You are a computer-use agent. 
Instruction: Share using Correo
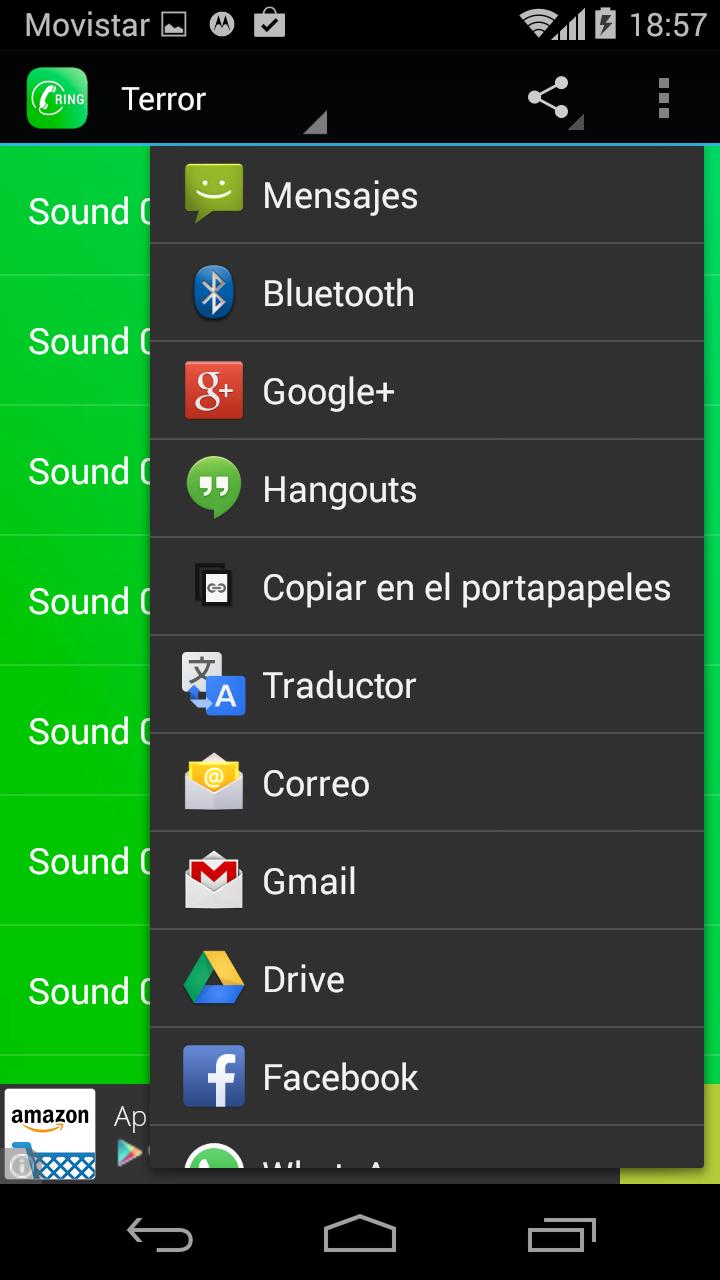coord(426,783)
